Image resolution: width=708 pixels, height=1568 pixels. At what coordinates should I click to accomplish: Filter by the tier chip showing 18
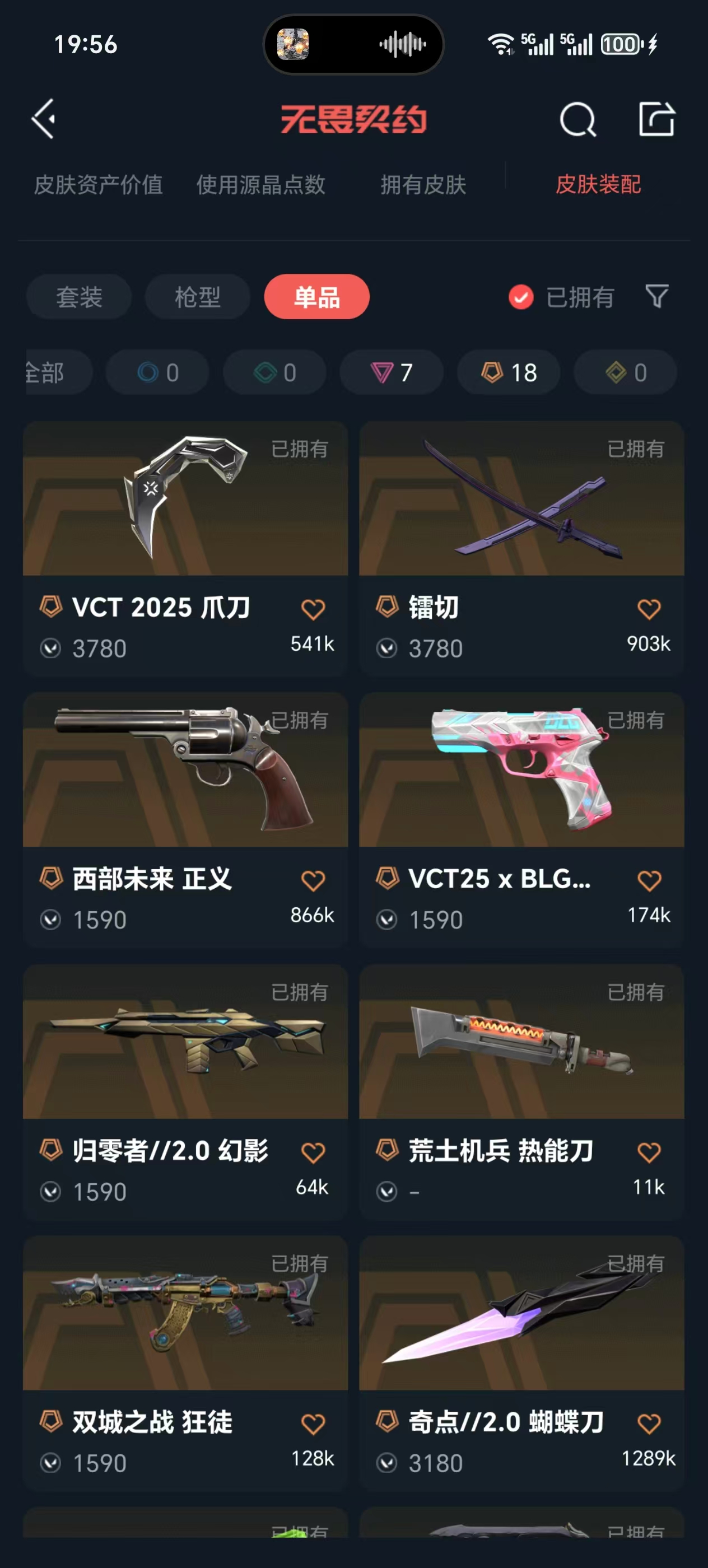click(509, 372)
